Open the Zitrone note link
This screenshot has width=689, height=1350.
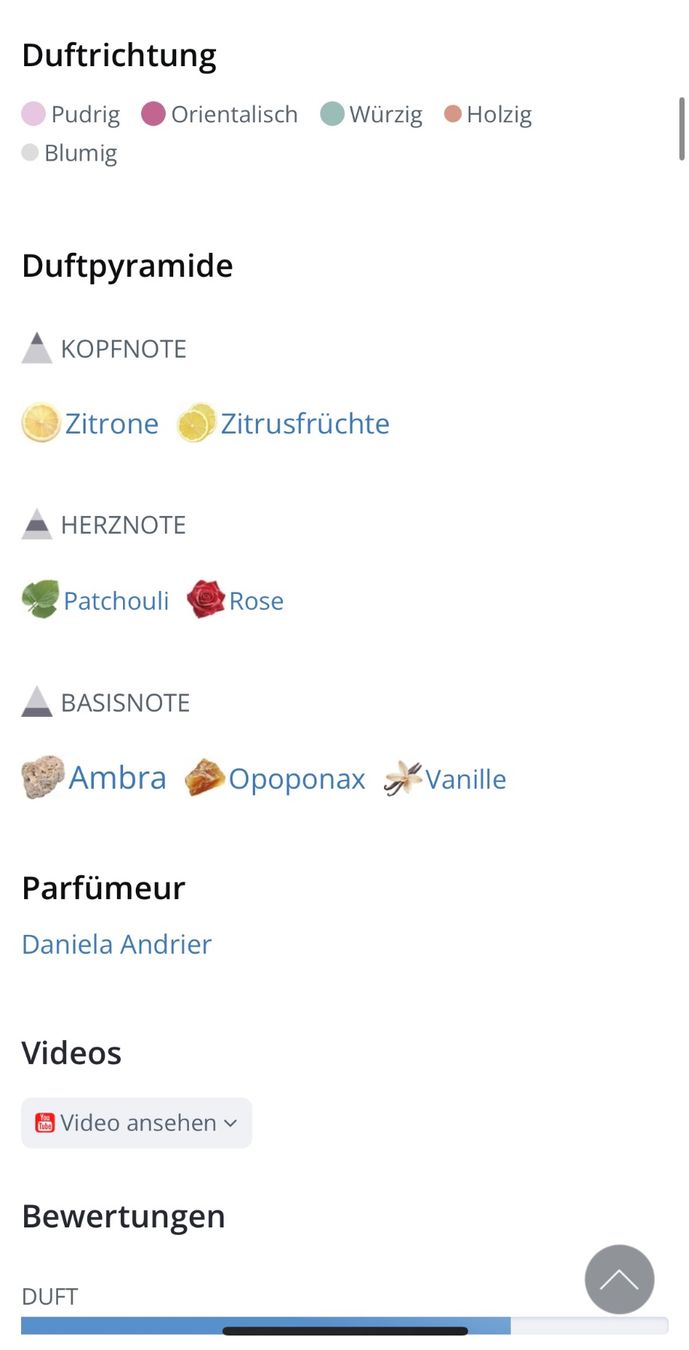[x=90, y=423]
